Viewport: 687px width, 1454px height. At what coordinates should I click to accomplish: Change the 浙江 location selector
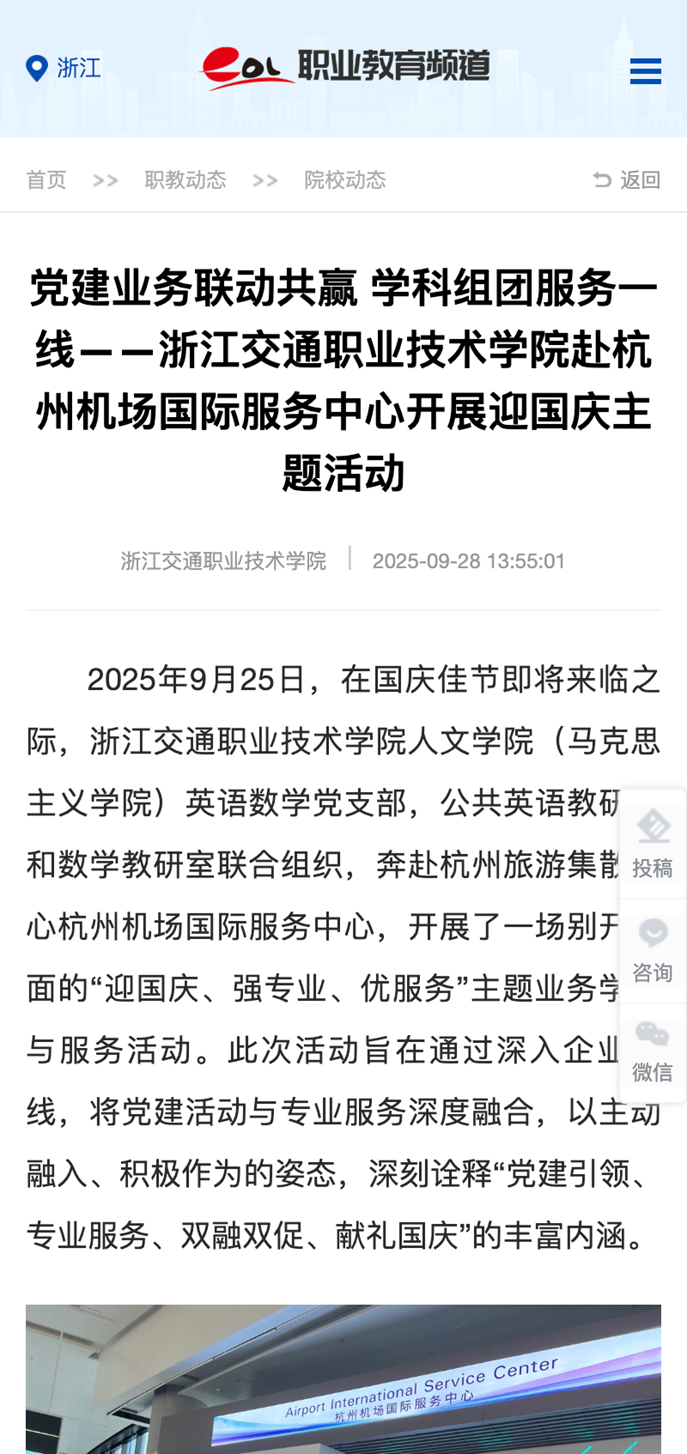pyautogui.click(x=64, y=68)
